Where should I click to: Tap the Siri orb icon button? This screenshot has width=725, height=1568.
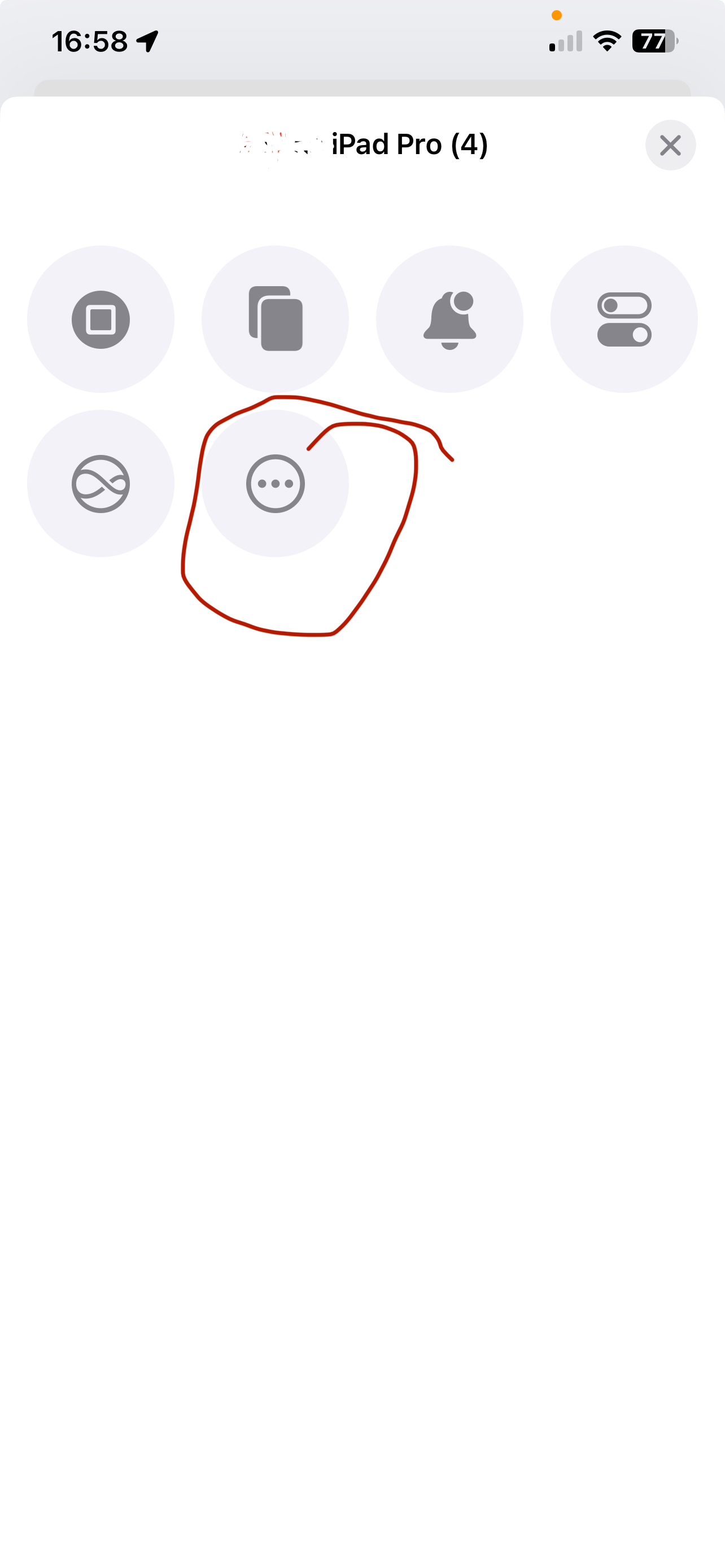(x=101, y=483)
